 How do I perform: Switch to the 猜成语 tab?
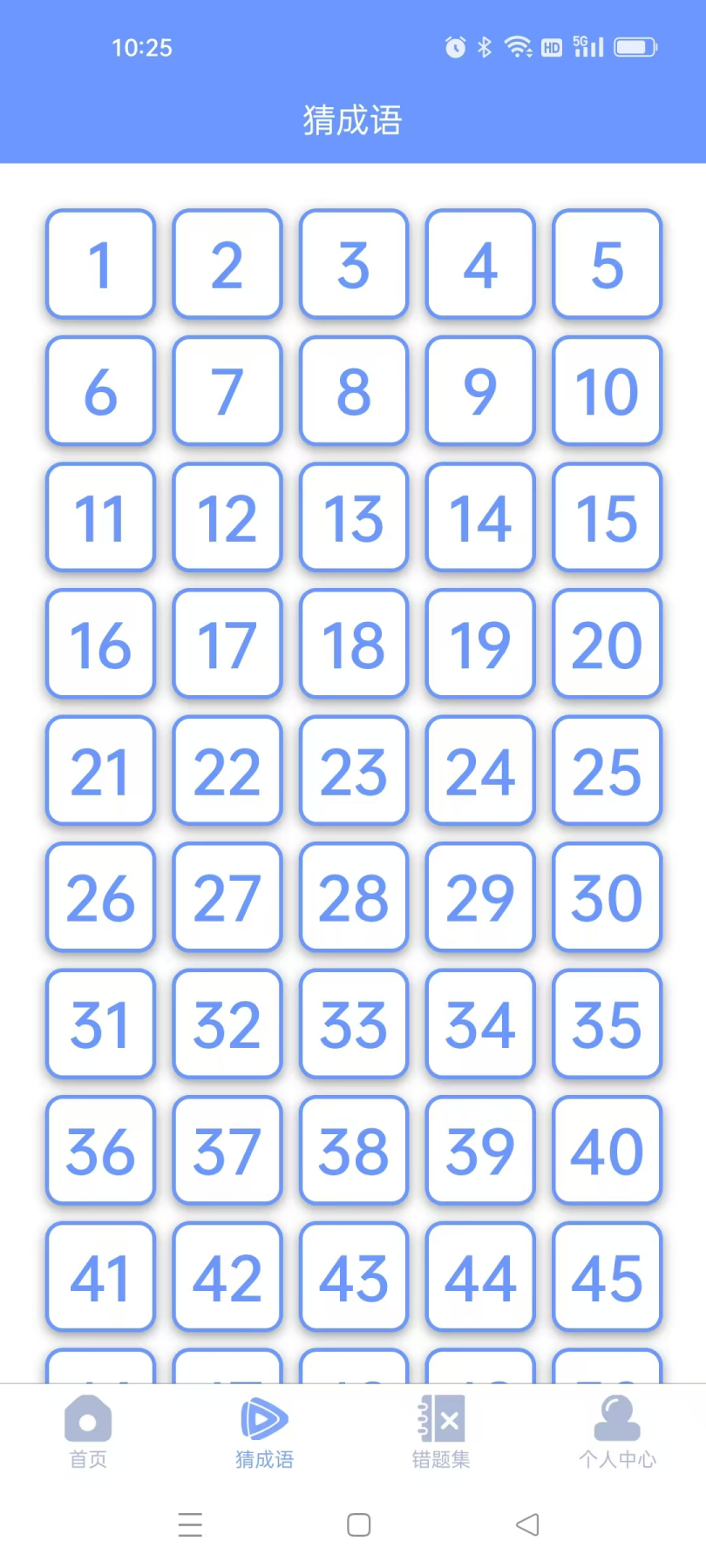264,1432
